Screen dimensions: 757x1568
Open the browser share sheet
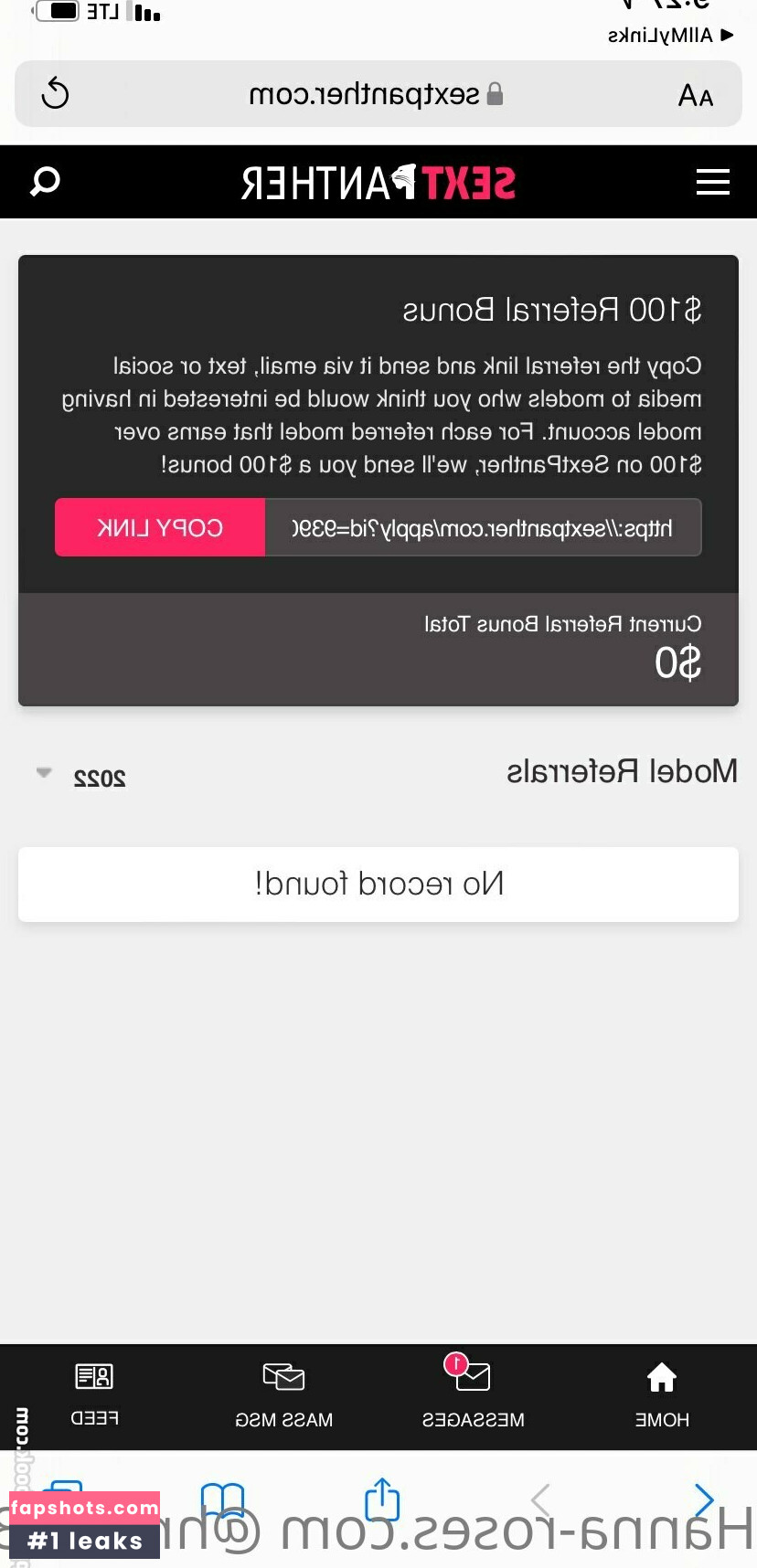click(382, 1499)
